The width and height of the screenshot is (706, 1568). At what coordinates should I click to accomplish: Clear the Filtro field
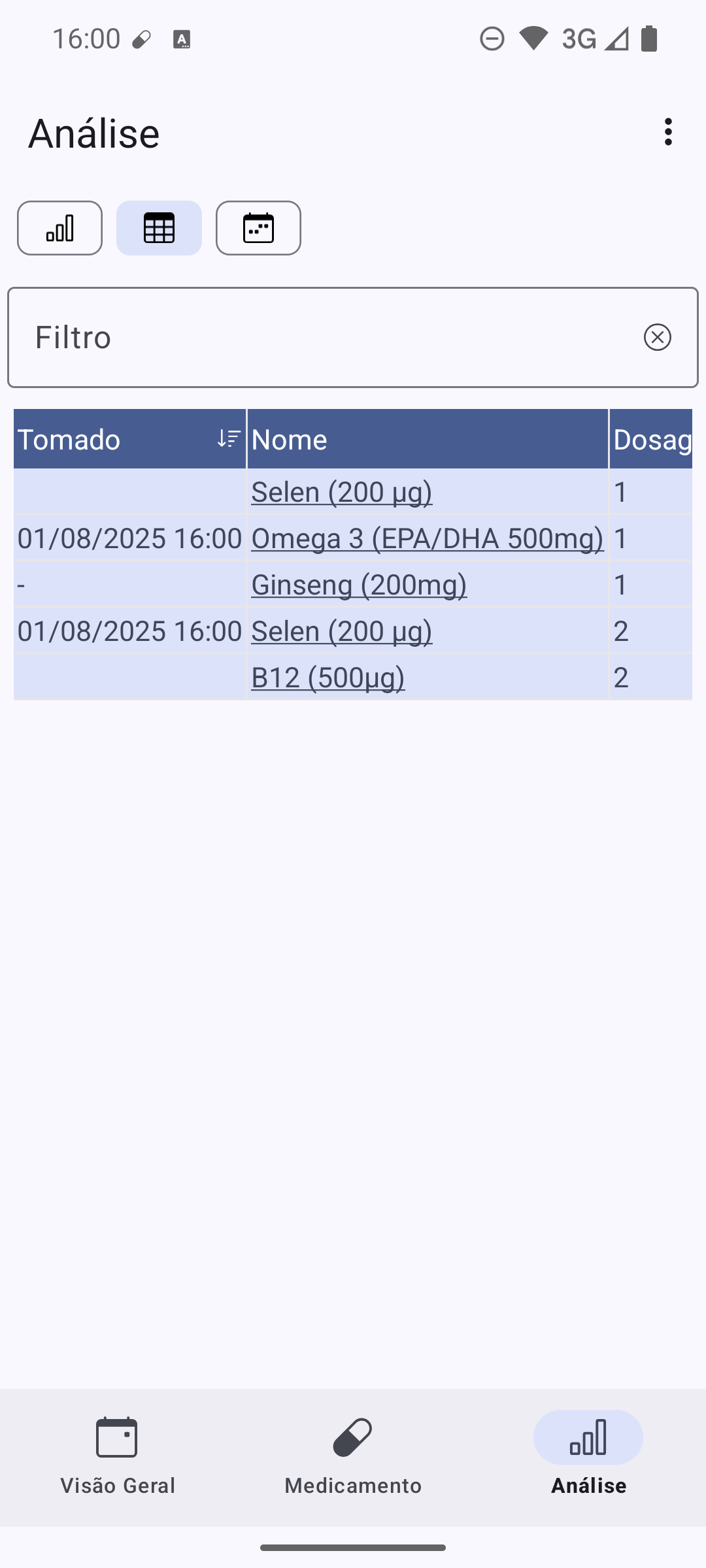(657, 337)
